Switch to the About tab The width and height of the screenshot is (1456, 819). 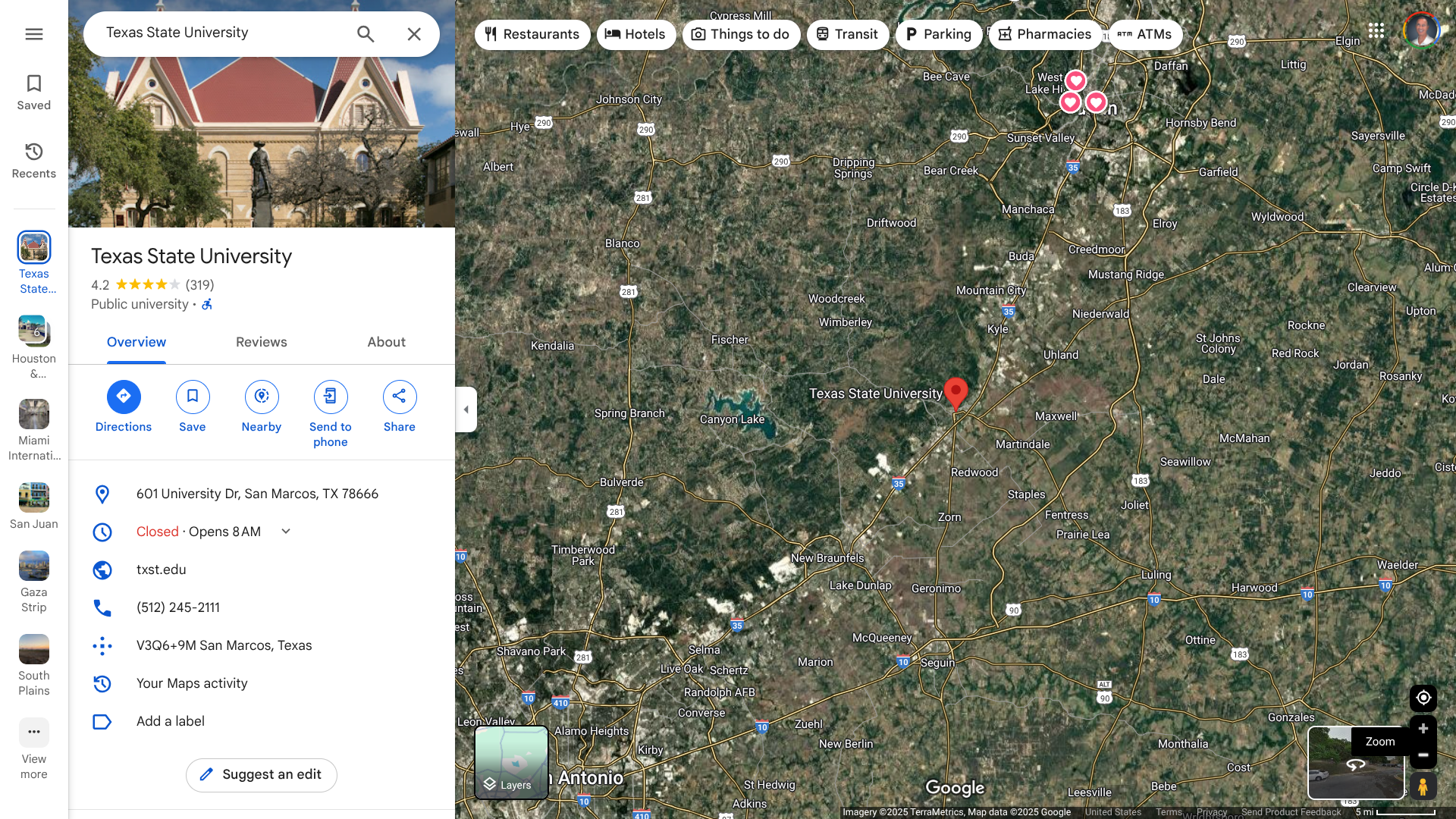(x=386, y=342)
